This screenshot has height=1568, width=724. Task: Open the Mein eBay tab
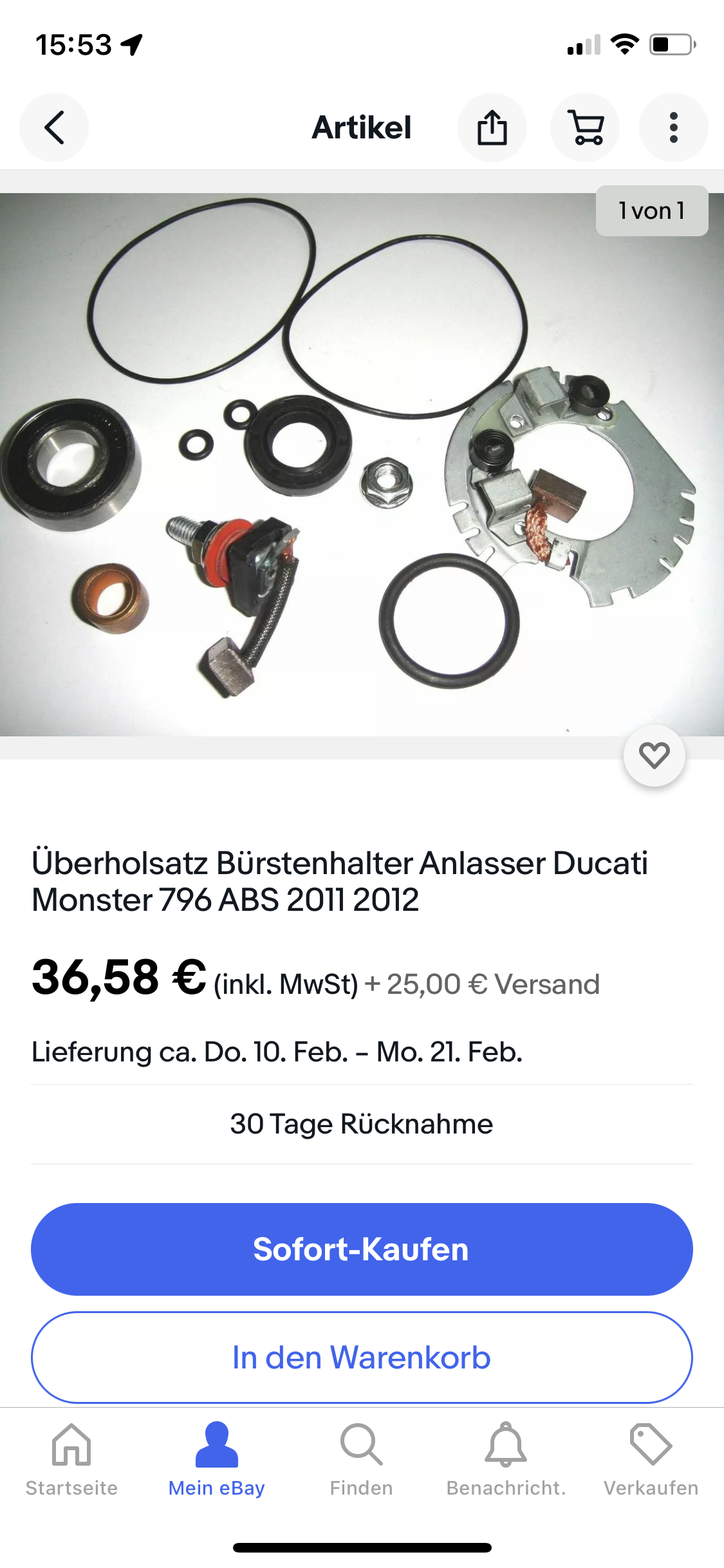(x=217, y=1460)
